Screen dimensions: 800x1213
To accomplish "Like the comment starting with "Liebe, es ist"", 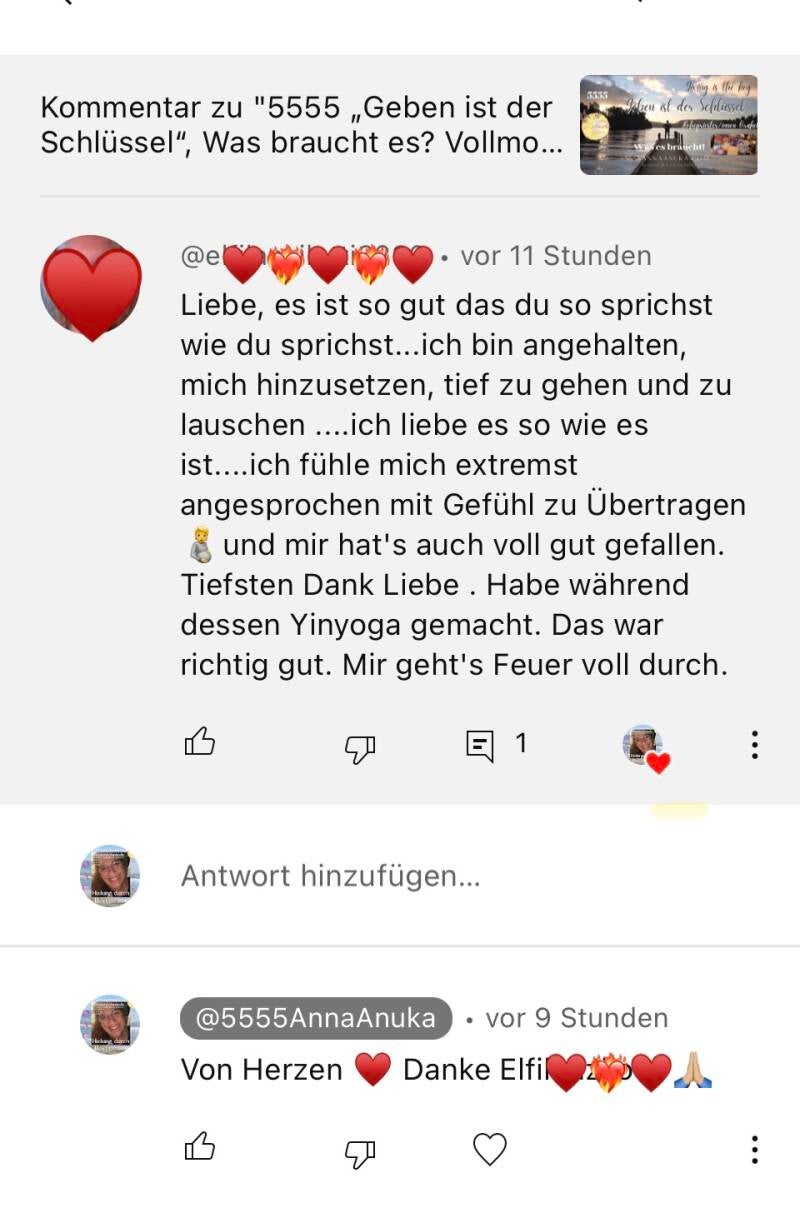I will click(x=200, y=743).
